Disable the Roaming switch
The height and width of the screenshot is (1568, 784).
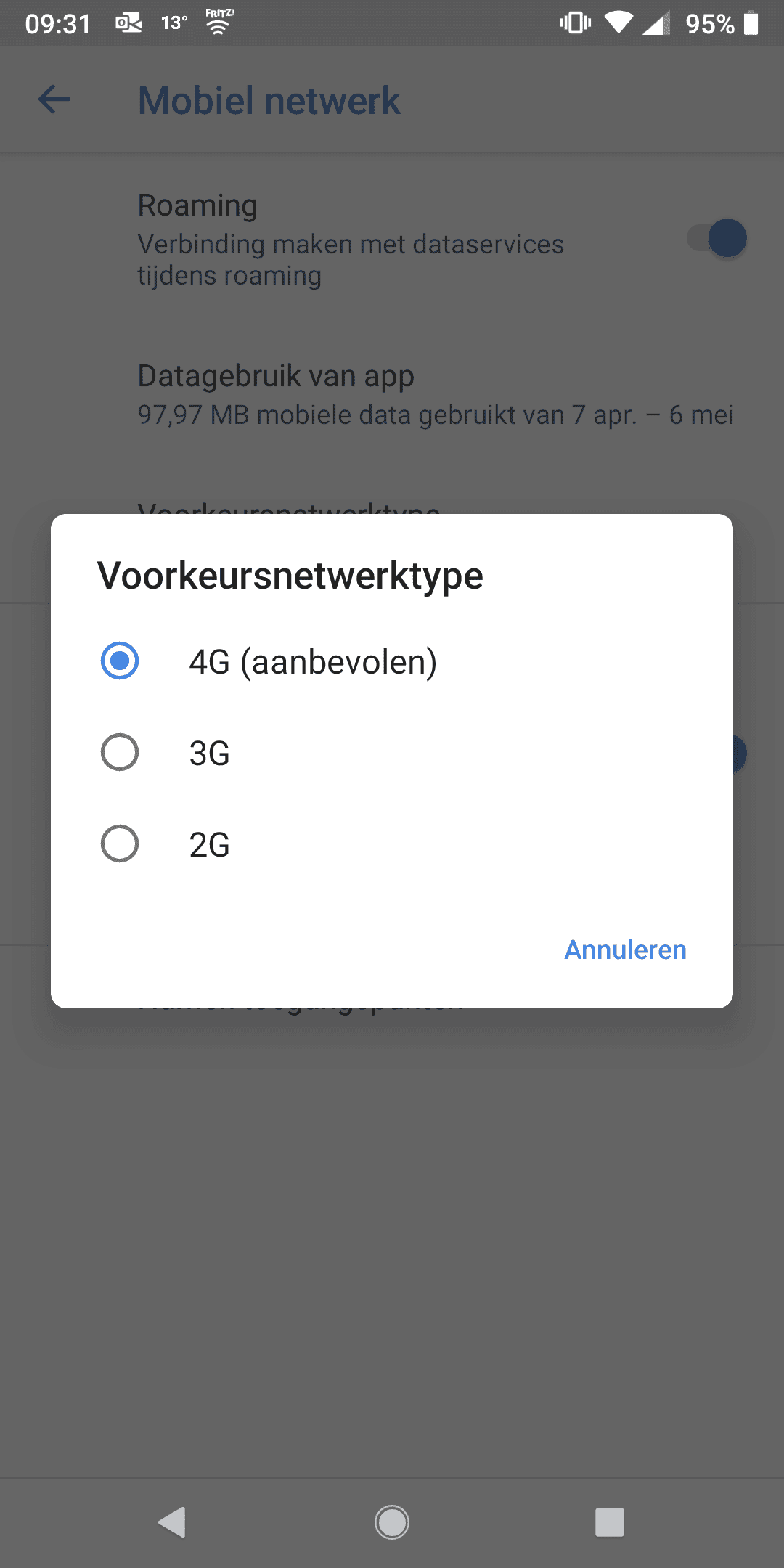pos(716,238)
